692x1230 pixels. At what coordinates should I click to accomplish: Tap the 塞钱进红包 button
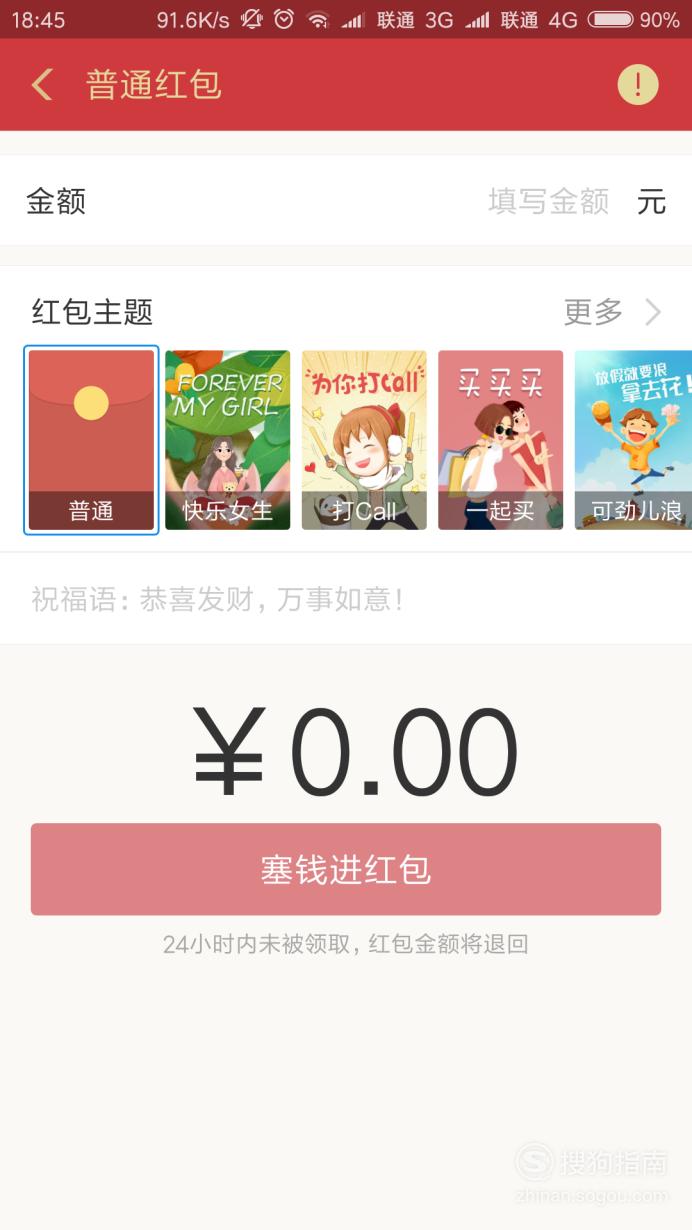[x=346, y=869]
